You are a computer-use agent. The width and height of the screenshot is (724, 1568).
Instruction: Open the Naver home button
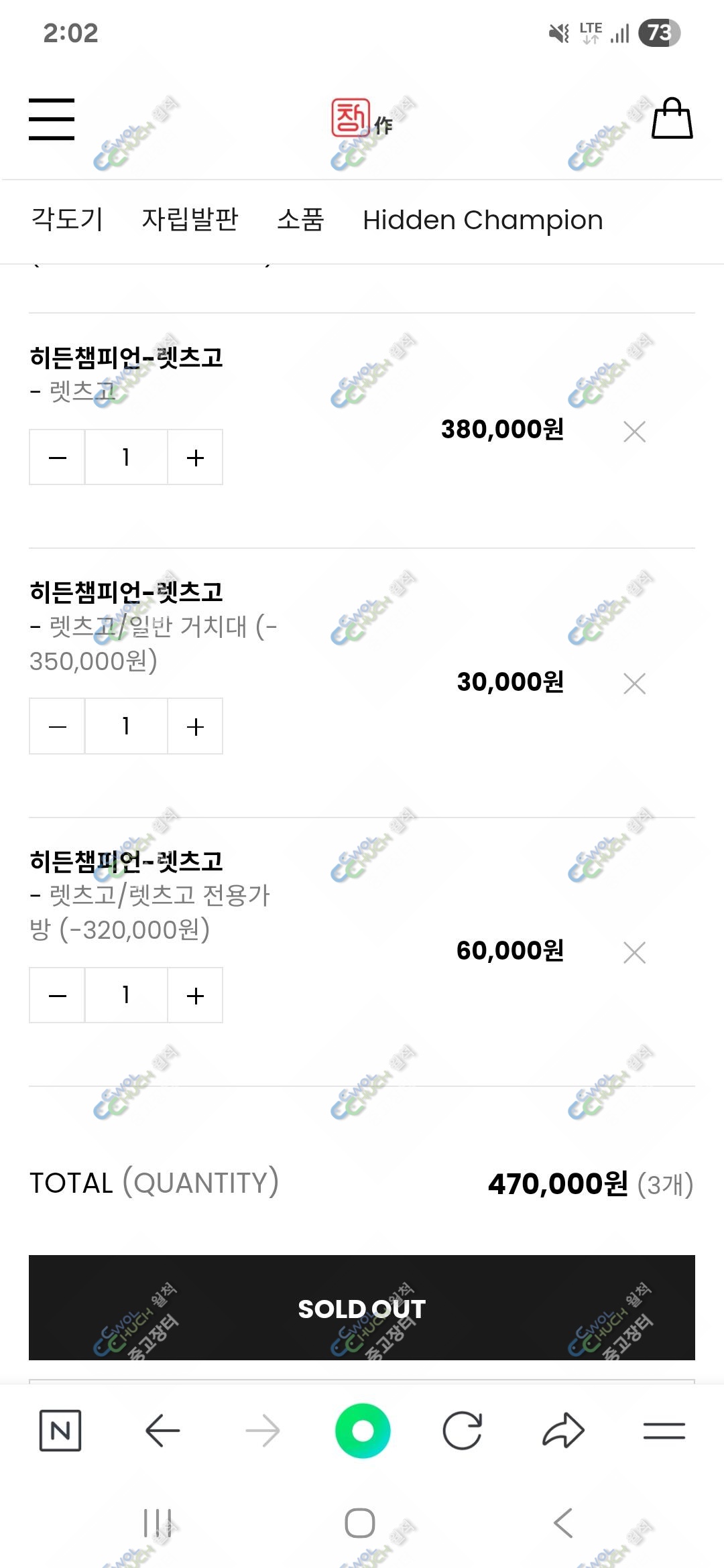tap(60, 1431)
